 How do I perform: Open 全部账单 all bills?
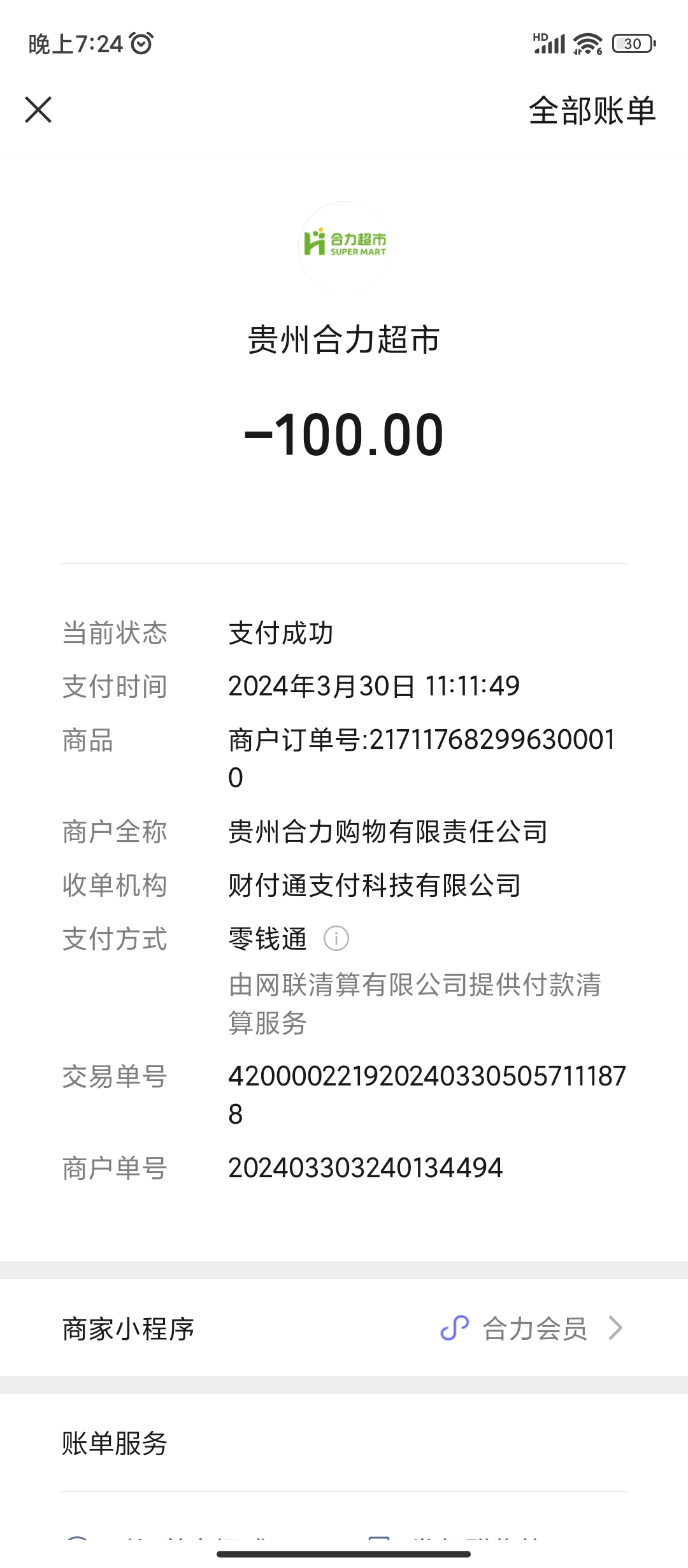coord(591,111)
